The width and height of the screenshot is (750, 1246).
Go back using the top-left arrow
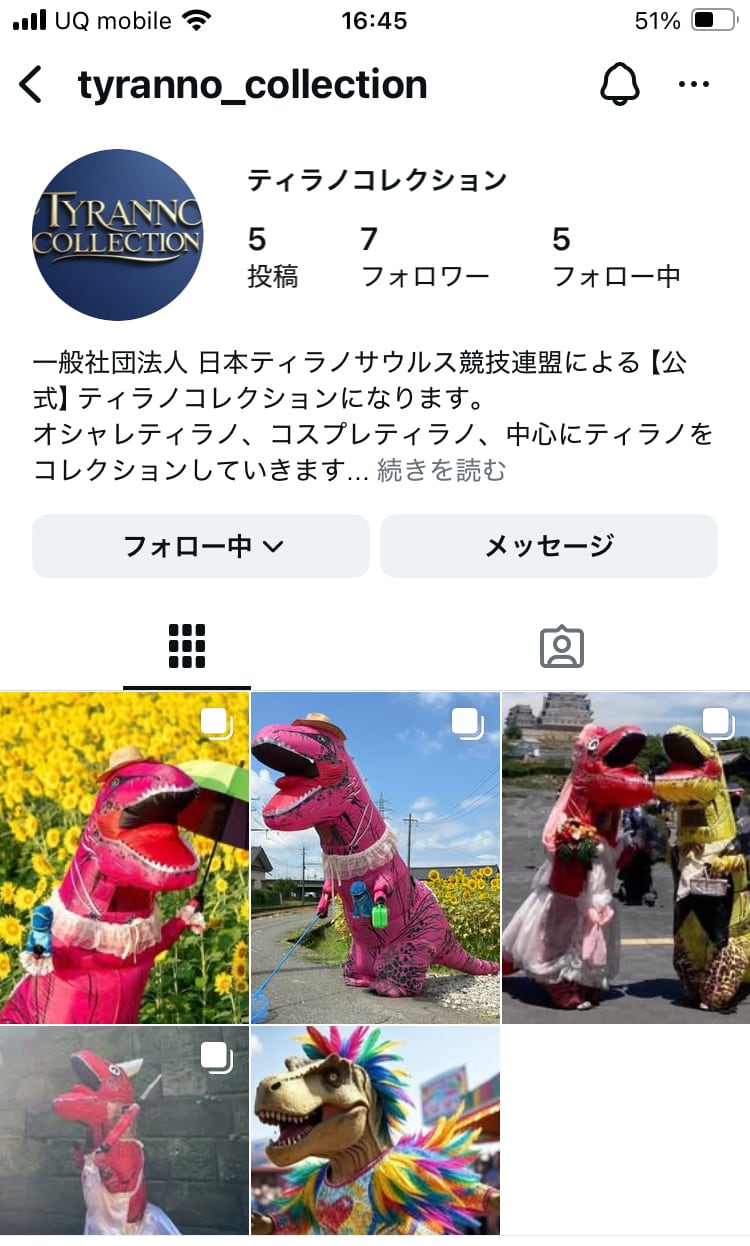(32, 85)
